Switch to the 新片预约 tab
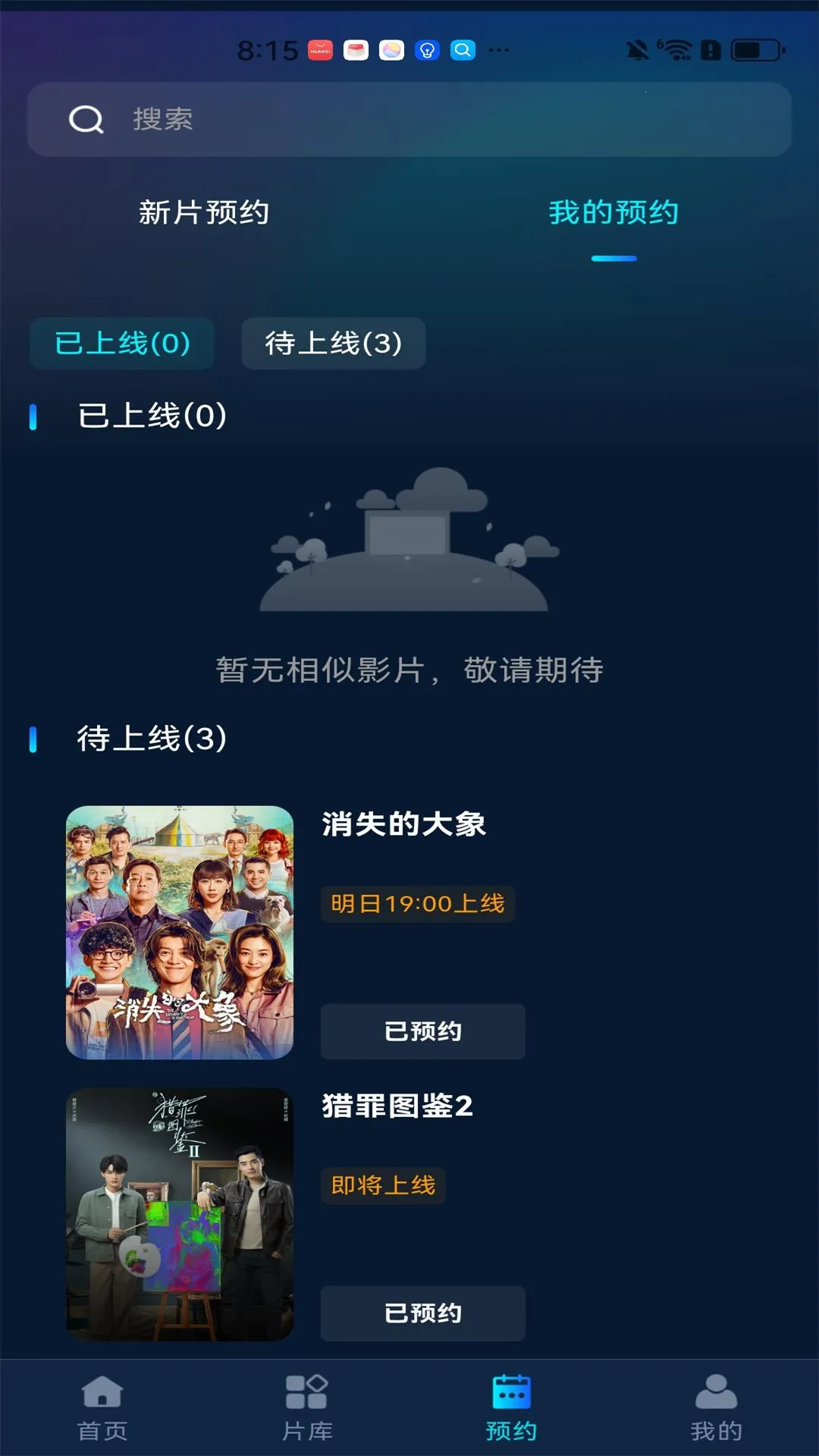Screen dimensions: 819x1456 203,214
